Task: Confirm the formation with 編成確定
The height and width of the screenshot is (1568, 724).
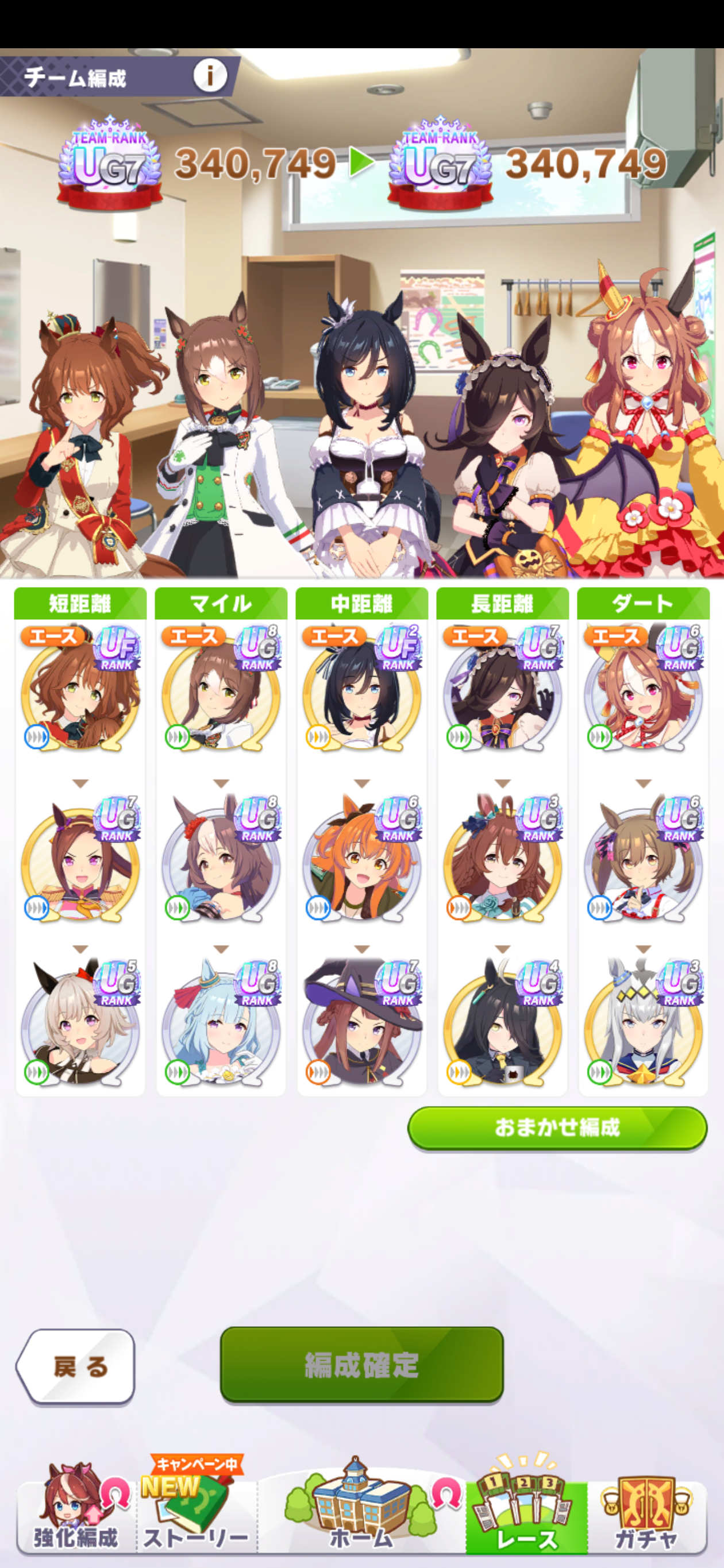Action: click(x=361, y=1364)
